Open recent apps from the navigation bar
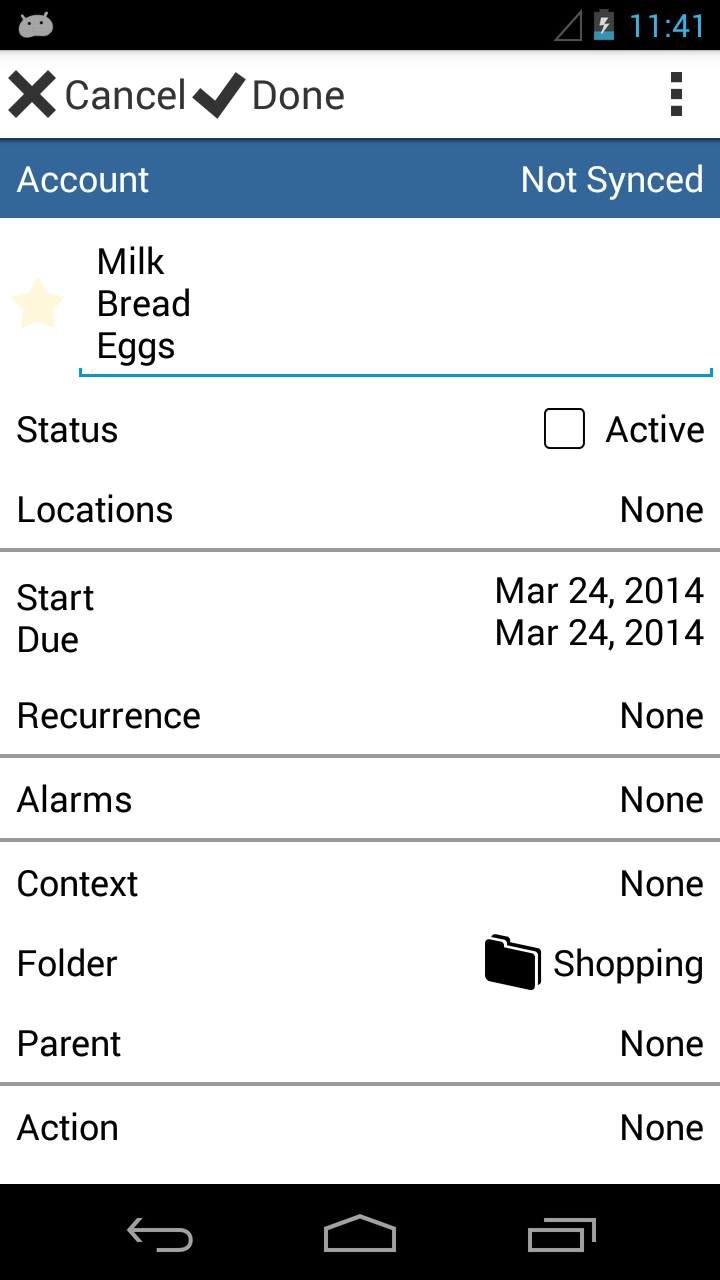 click(561, 1236)
